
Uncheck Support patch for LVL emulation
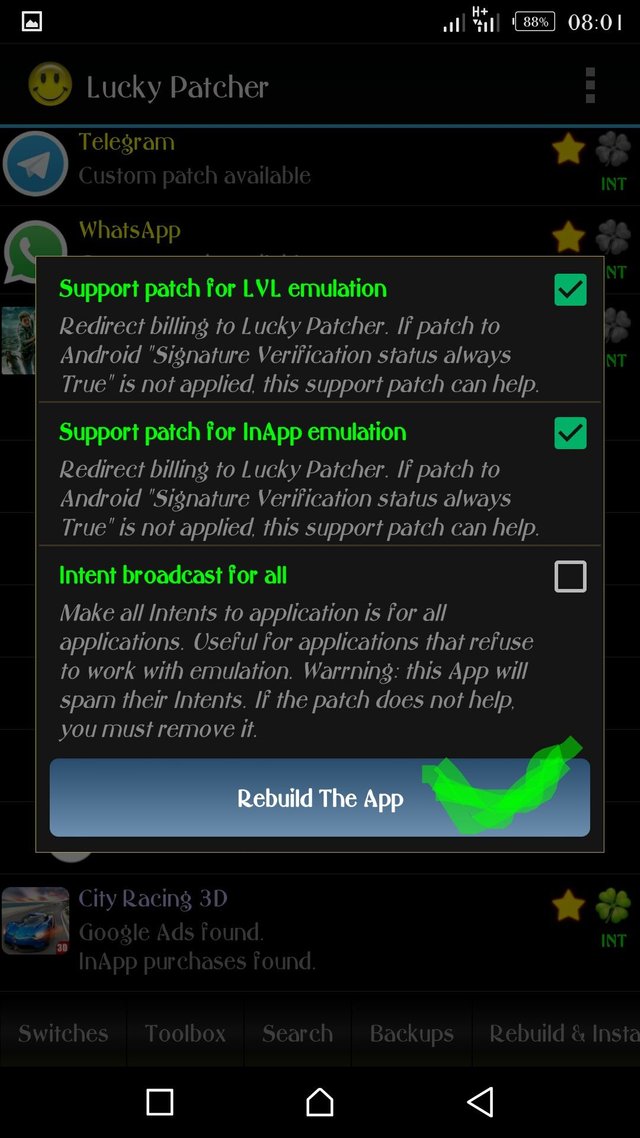pyautogui.click(x=570, y=290)
